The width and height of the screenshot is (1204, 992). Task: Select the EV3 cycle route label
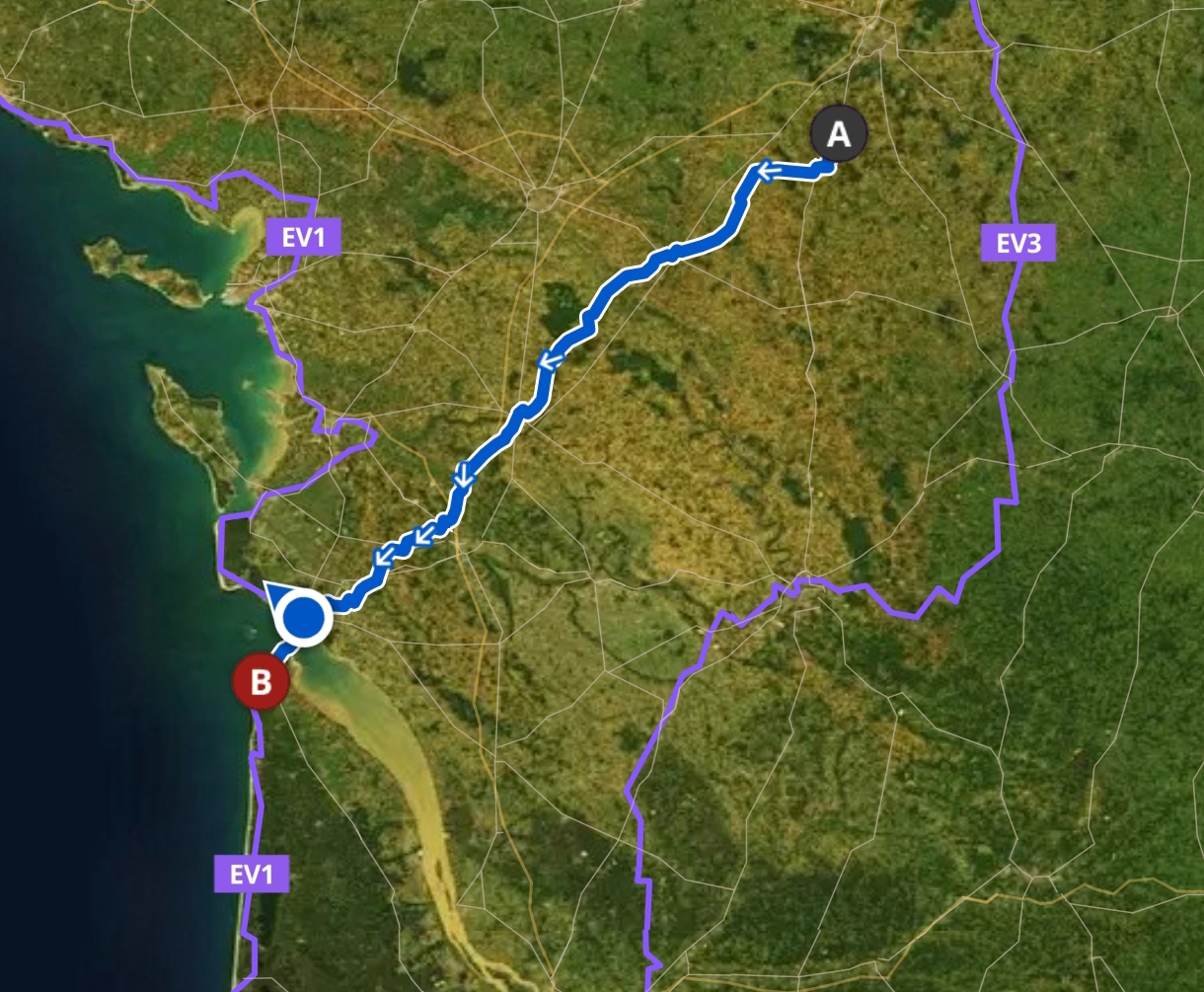point(1018,243)
